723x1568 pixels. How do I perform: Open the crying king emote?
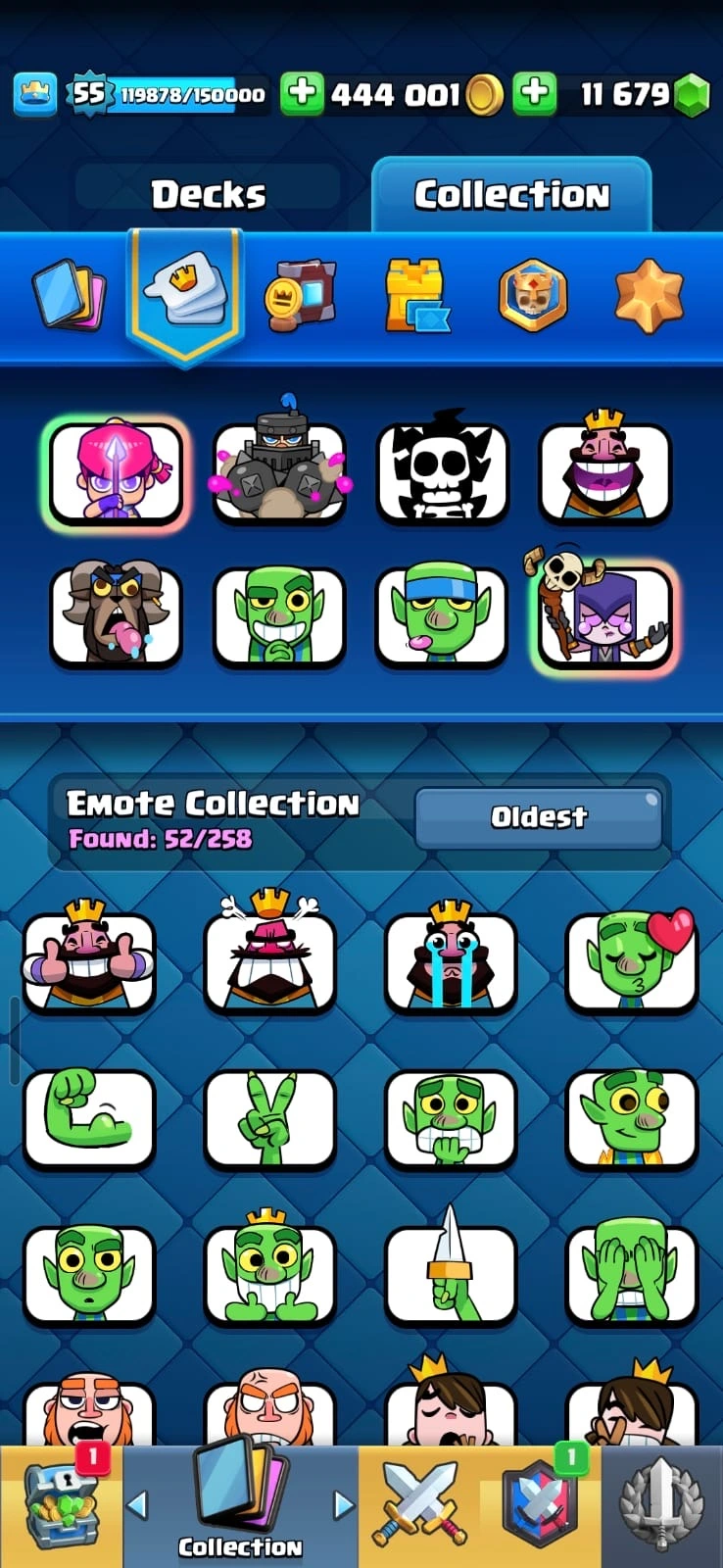[x=450, y=960]
